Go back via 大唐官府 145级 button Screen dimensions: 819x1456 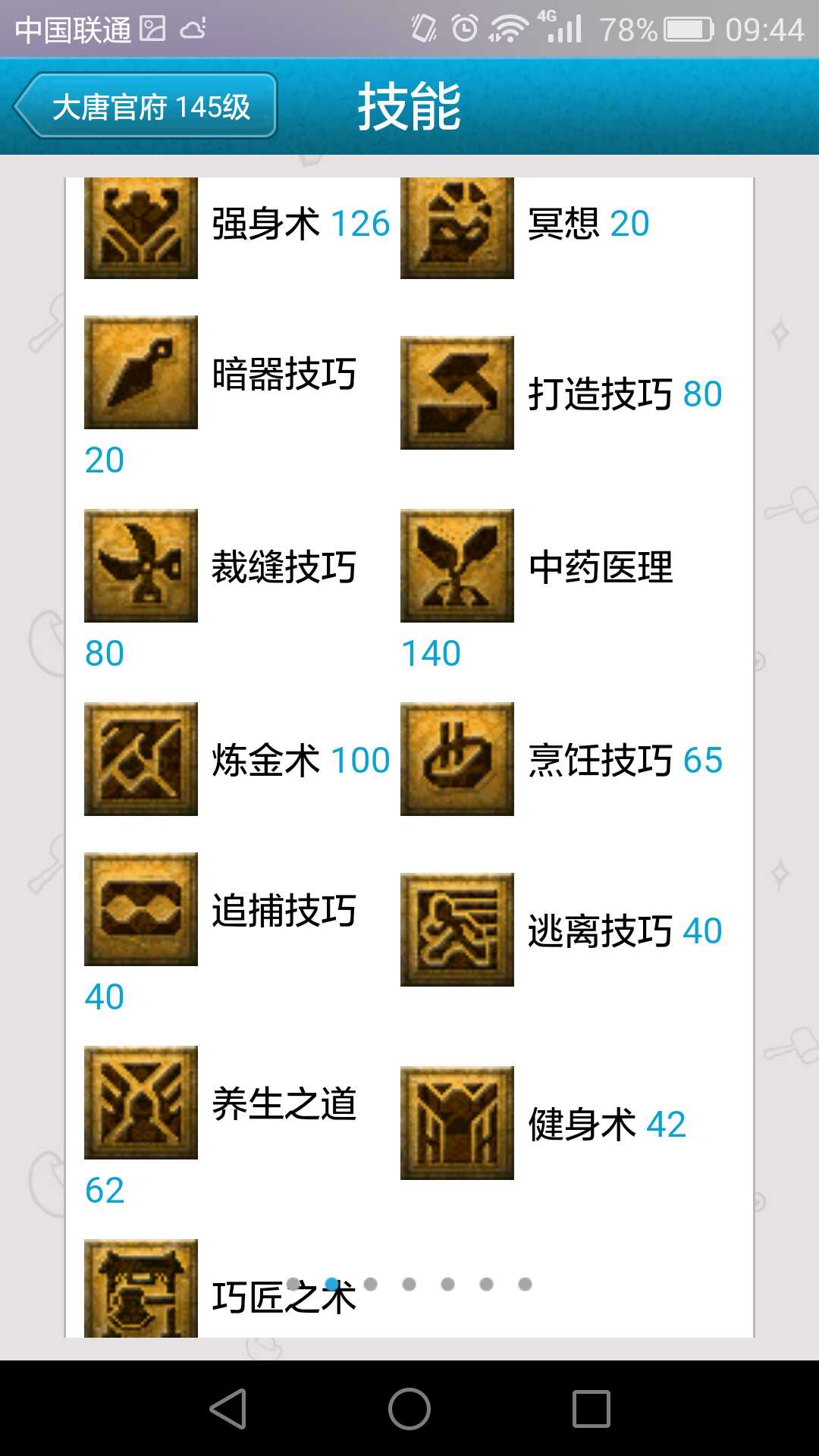(x=146, y=106)
